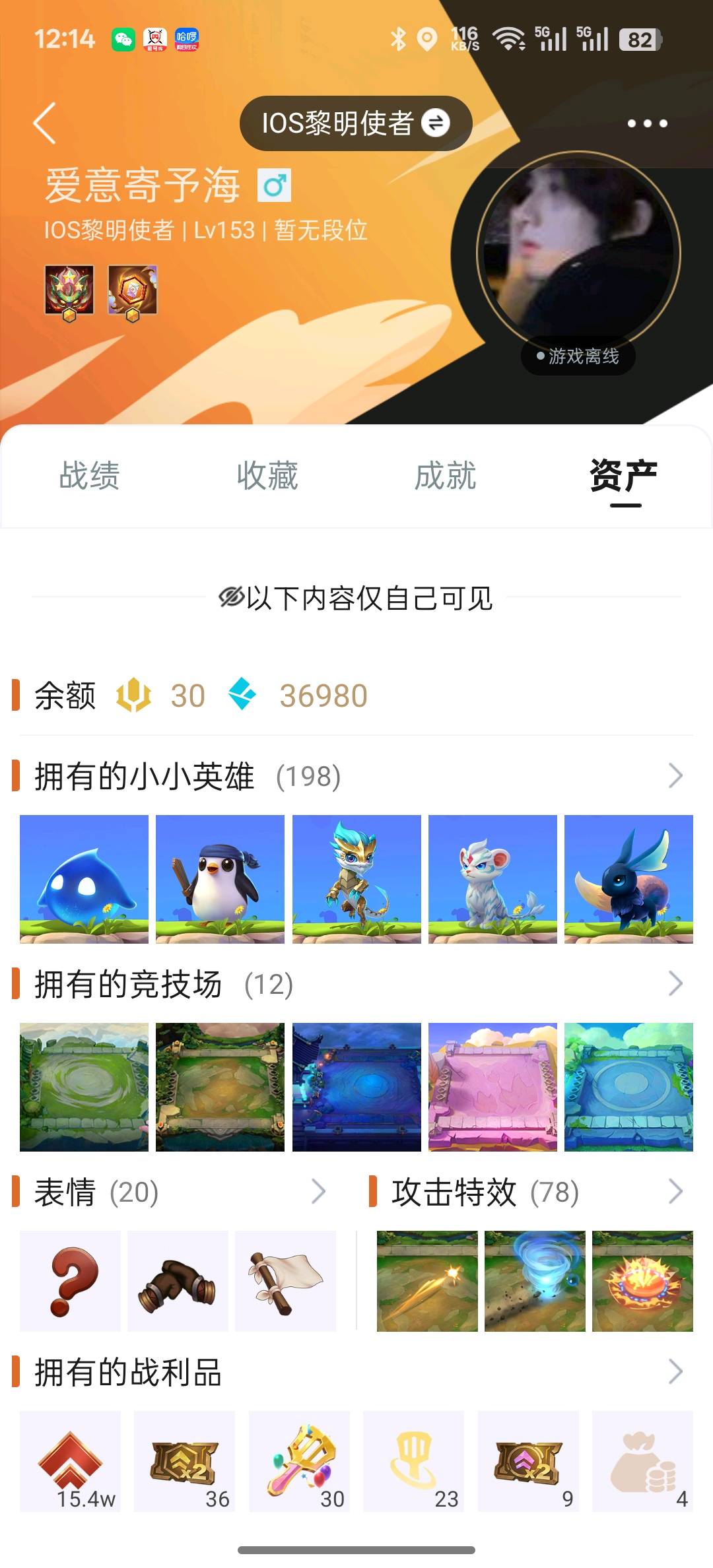This screenshot has width=713, height=1568.
Task: Open the blue tornado attack effect
Action: [x=535, y=1281]
